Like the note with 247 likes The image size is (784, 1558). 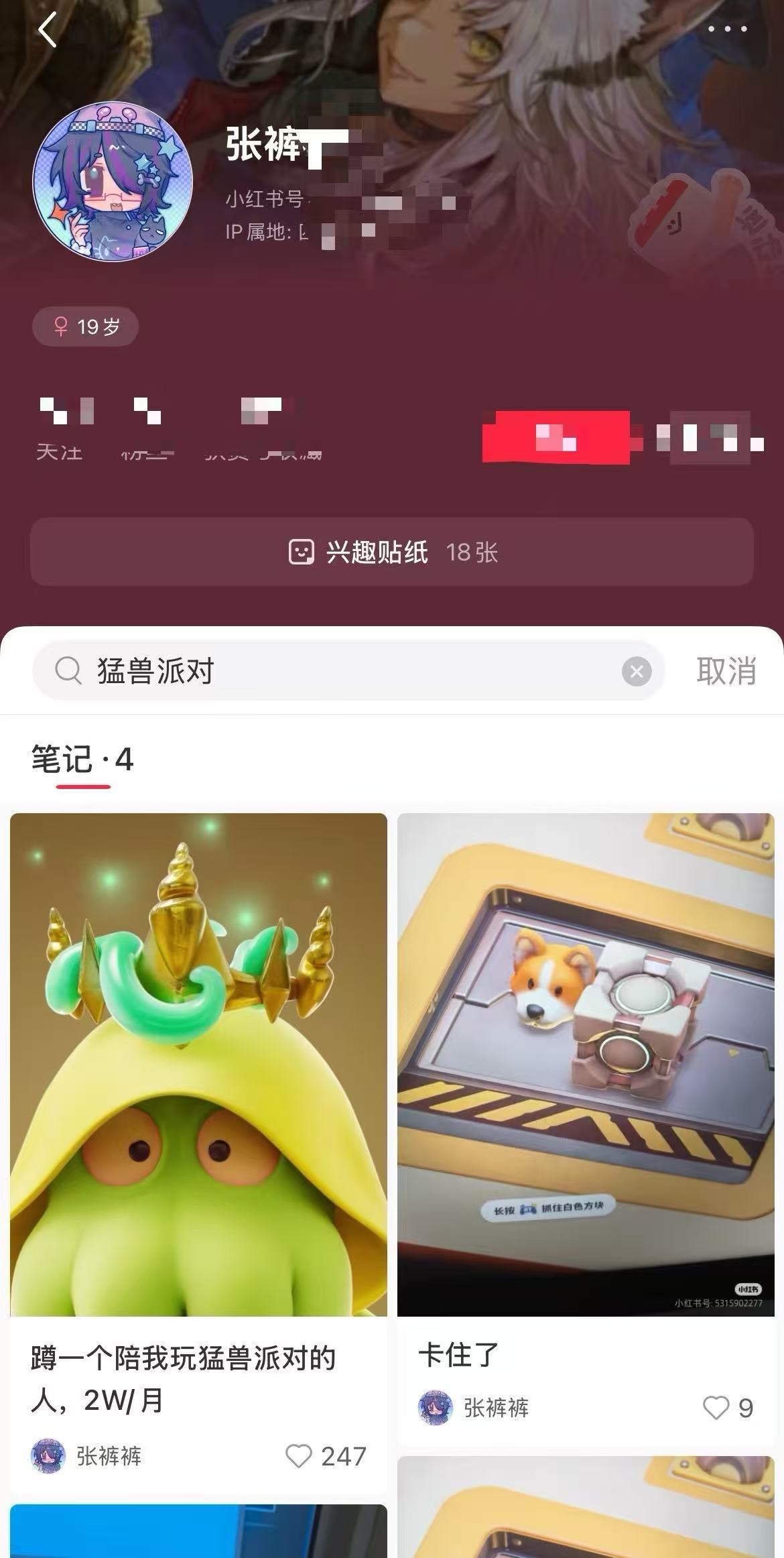coord(299,1456)
